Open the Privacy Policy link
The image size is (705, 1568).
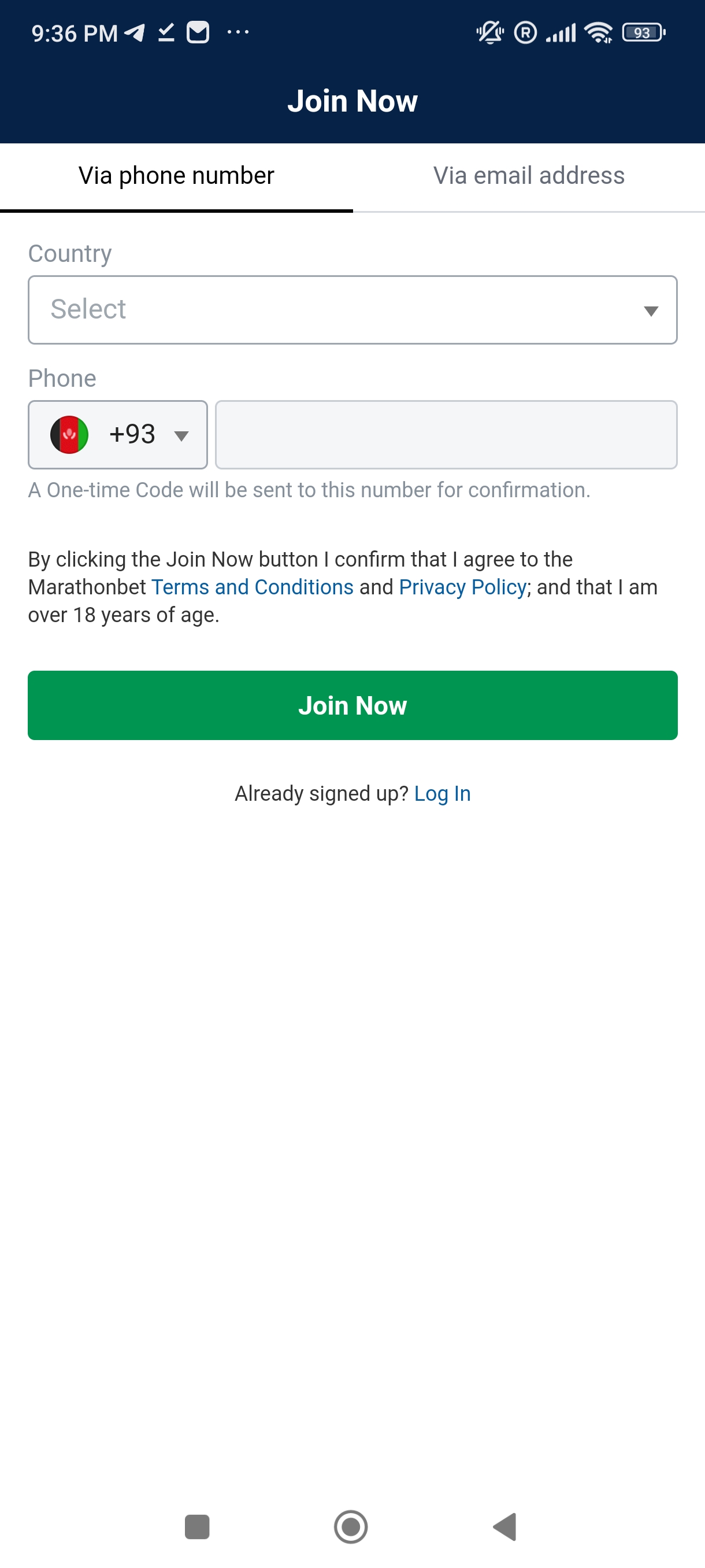click(462, 587)
